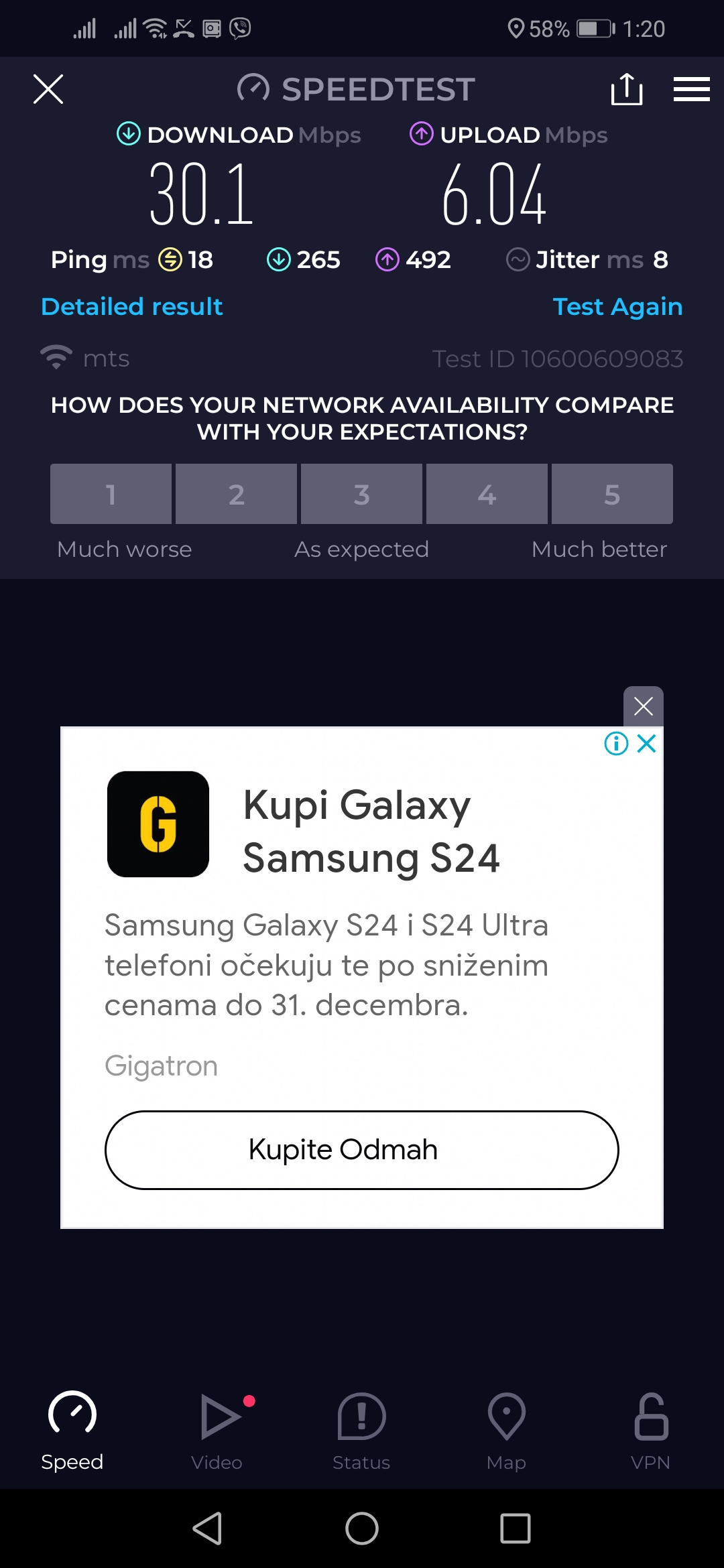Open the Detailed result link

131,306
